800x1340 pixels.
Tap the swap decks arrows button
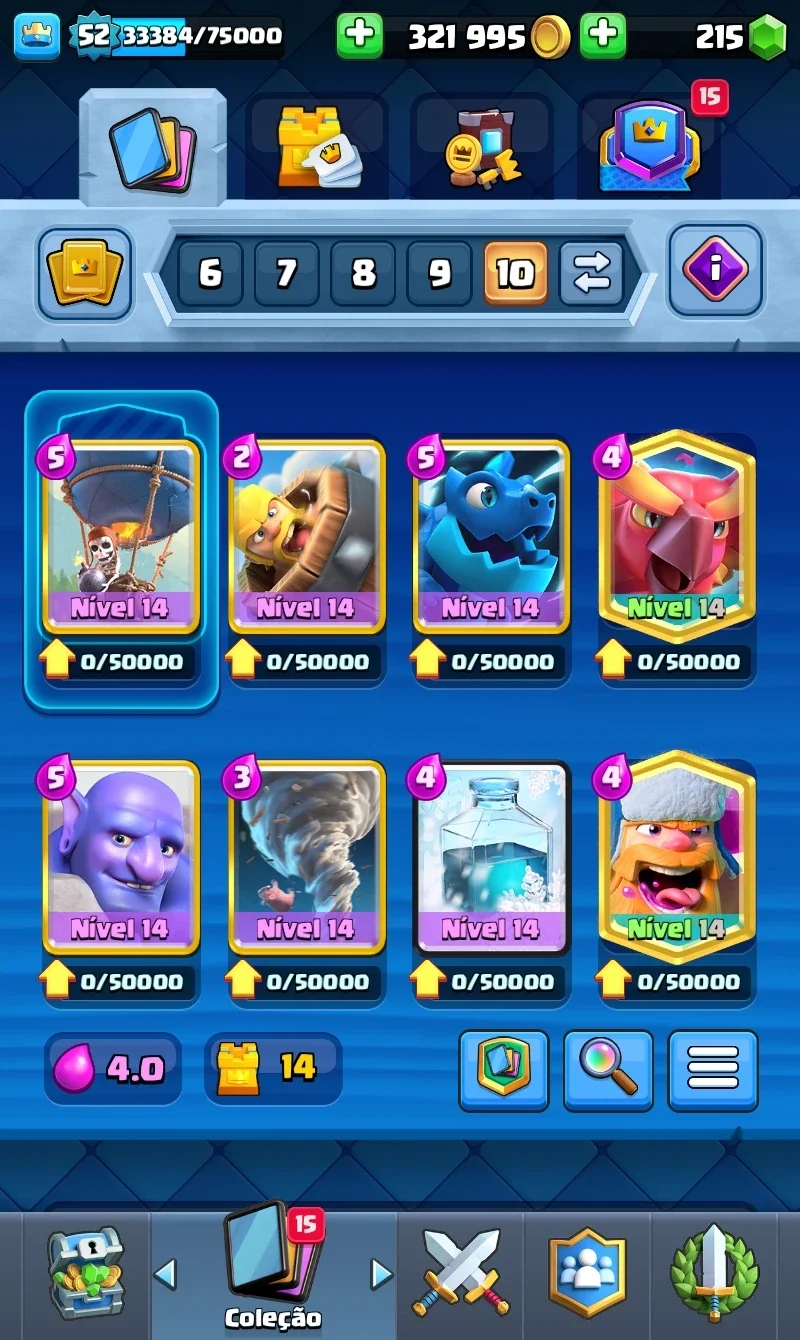(x=592, y=273)
